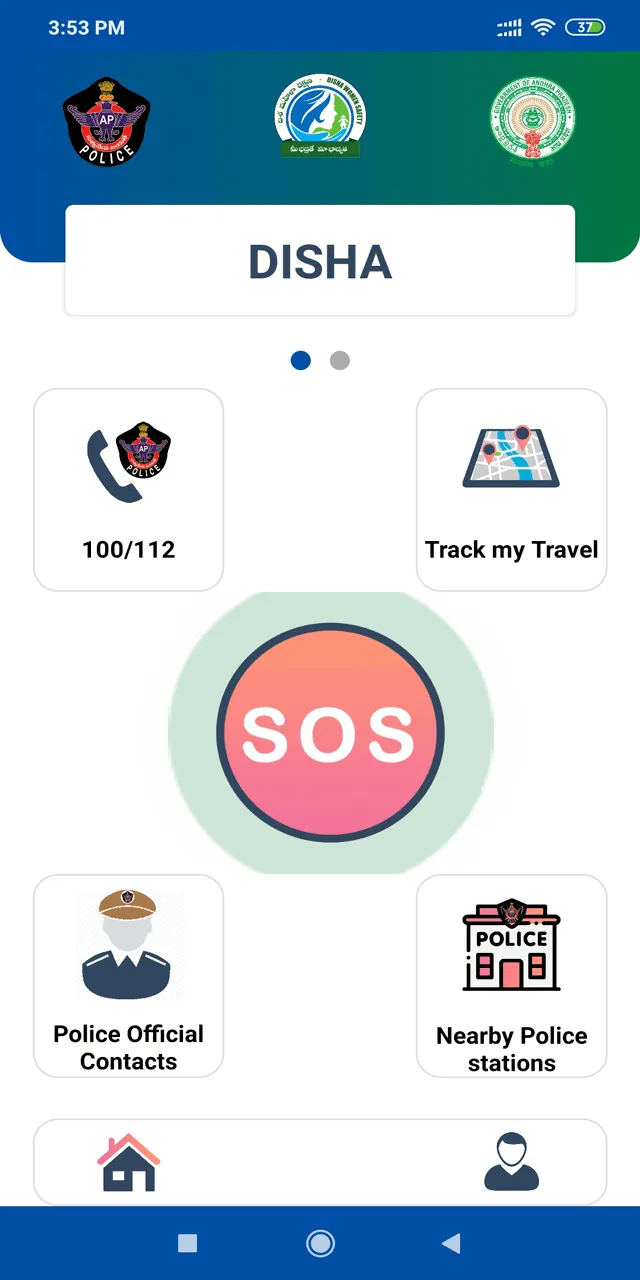
Task: Trigger the SOS emergency button
Action: click(x=330, y=732)
